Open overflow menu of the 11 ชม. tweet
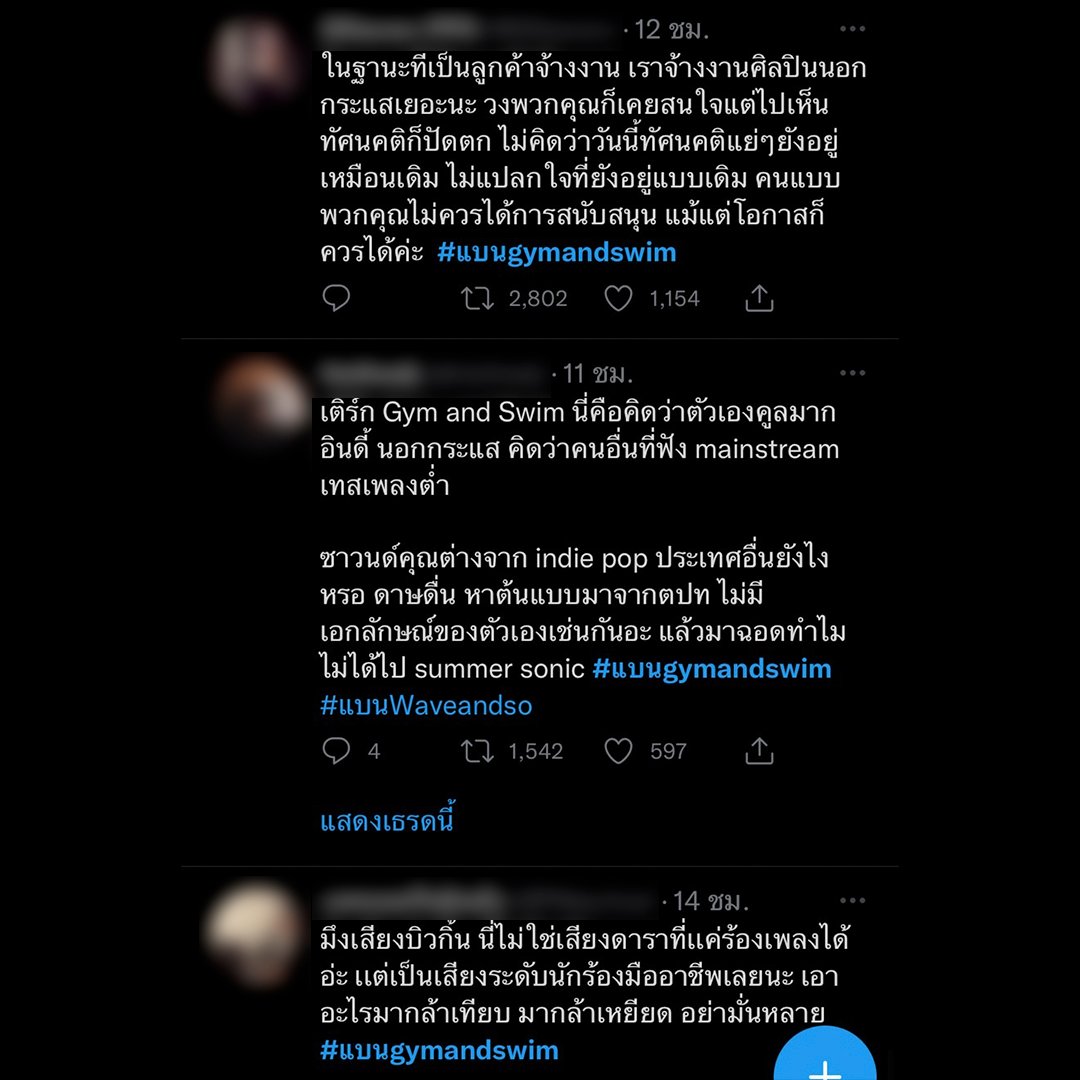Viewport: 1080px width, 1080px height. point(852,373)
